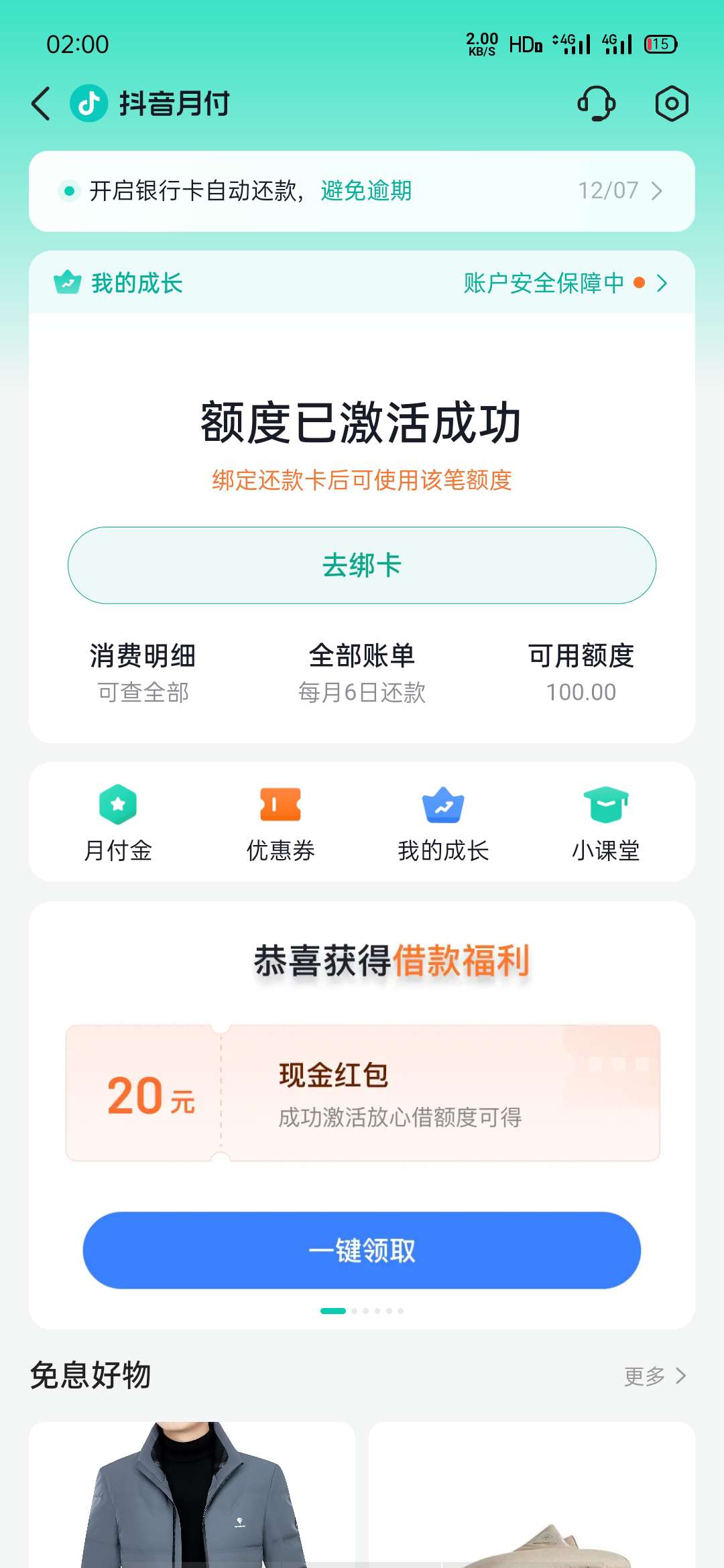The width and height of the screenshot is (724, 1568).
Task: Go back from 抖音月付 page
Action: point(41,104)
